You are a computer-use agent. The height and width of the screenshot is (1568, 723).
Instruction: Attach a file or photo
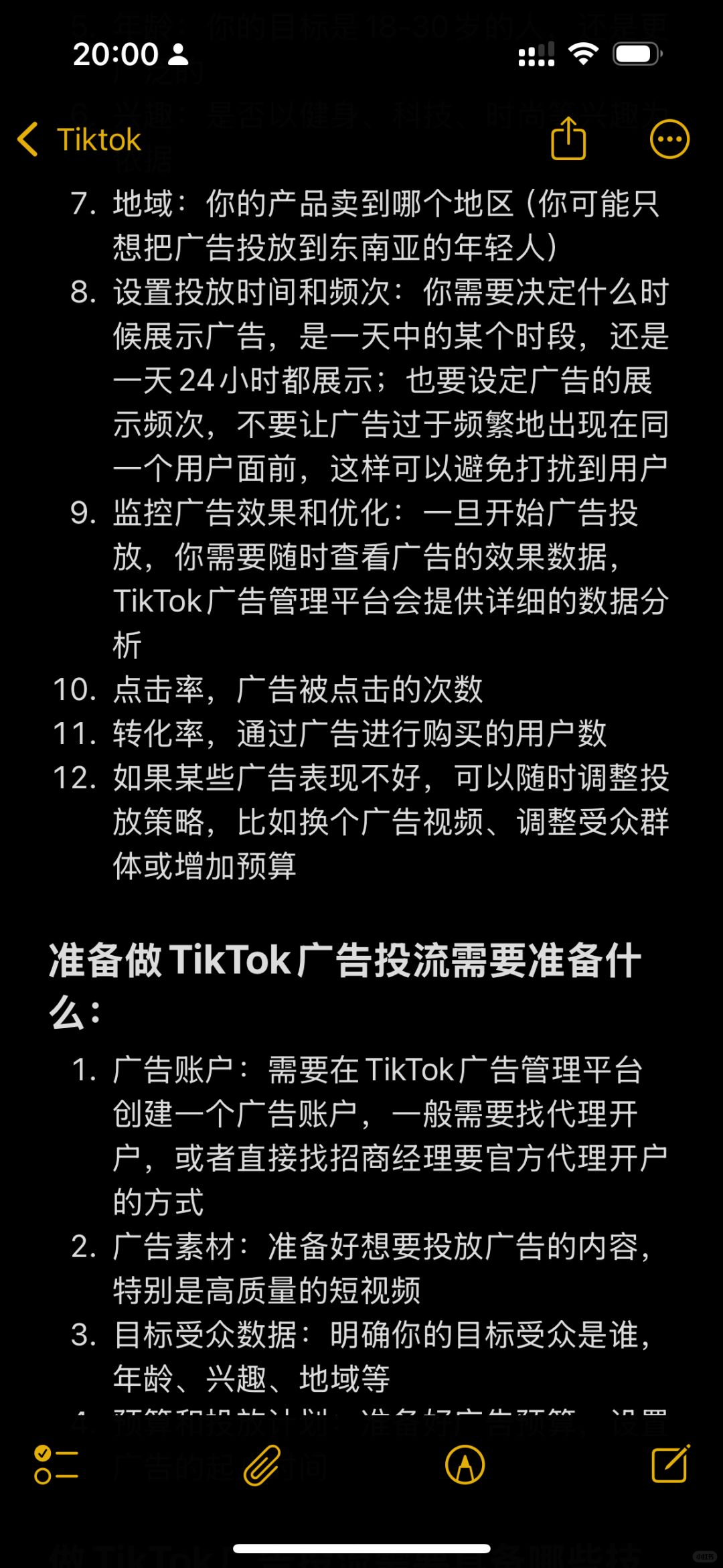[261, 1465]
